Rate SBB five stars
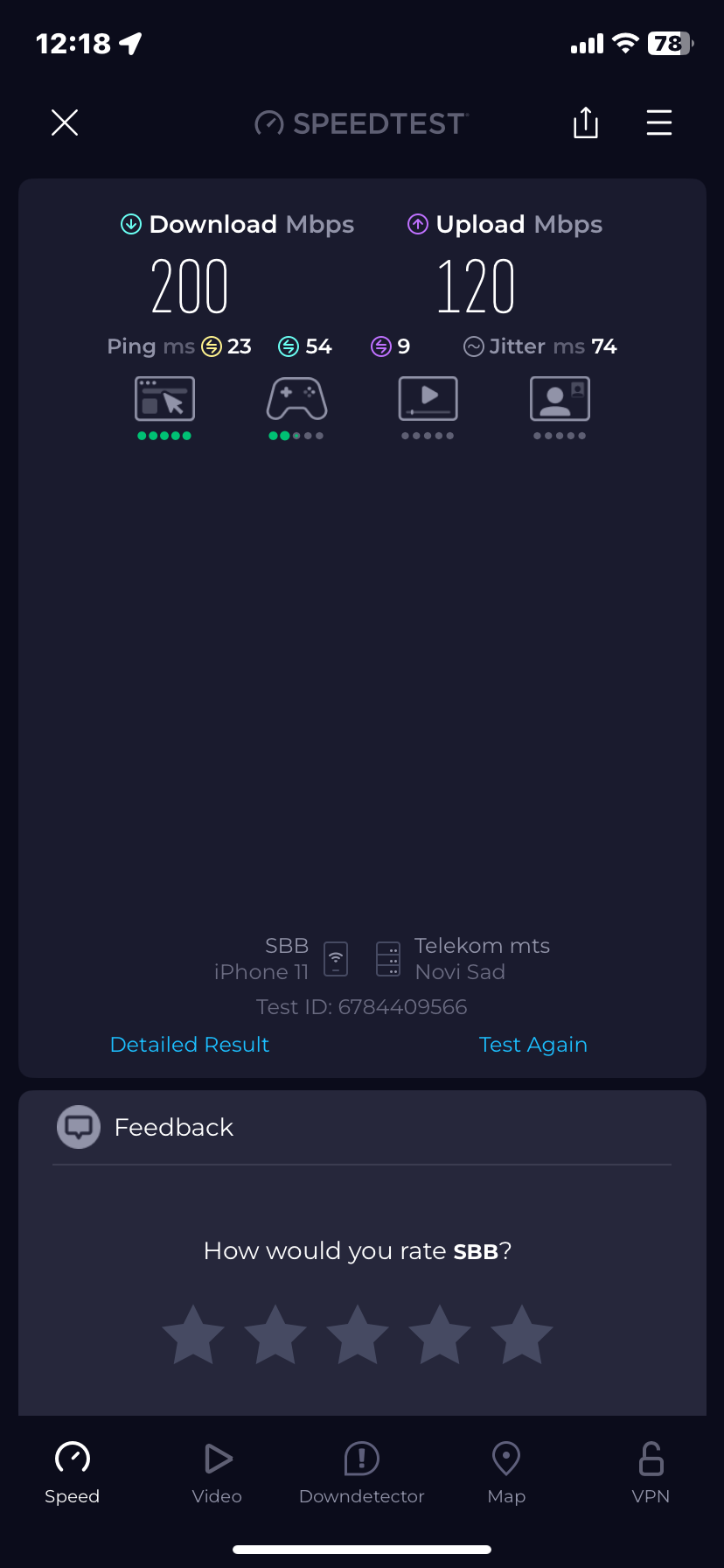 click(522, 1333)
